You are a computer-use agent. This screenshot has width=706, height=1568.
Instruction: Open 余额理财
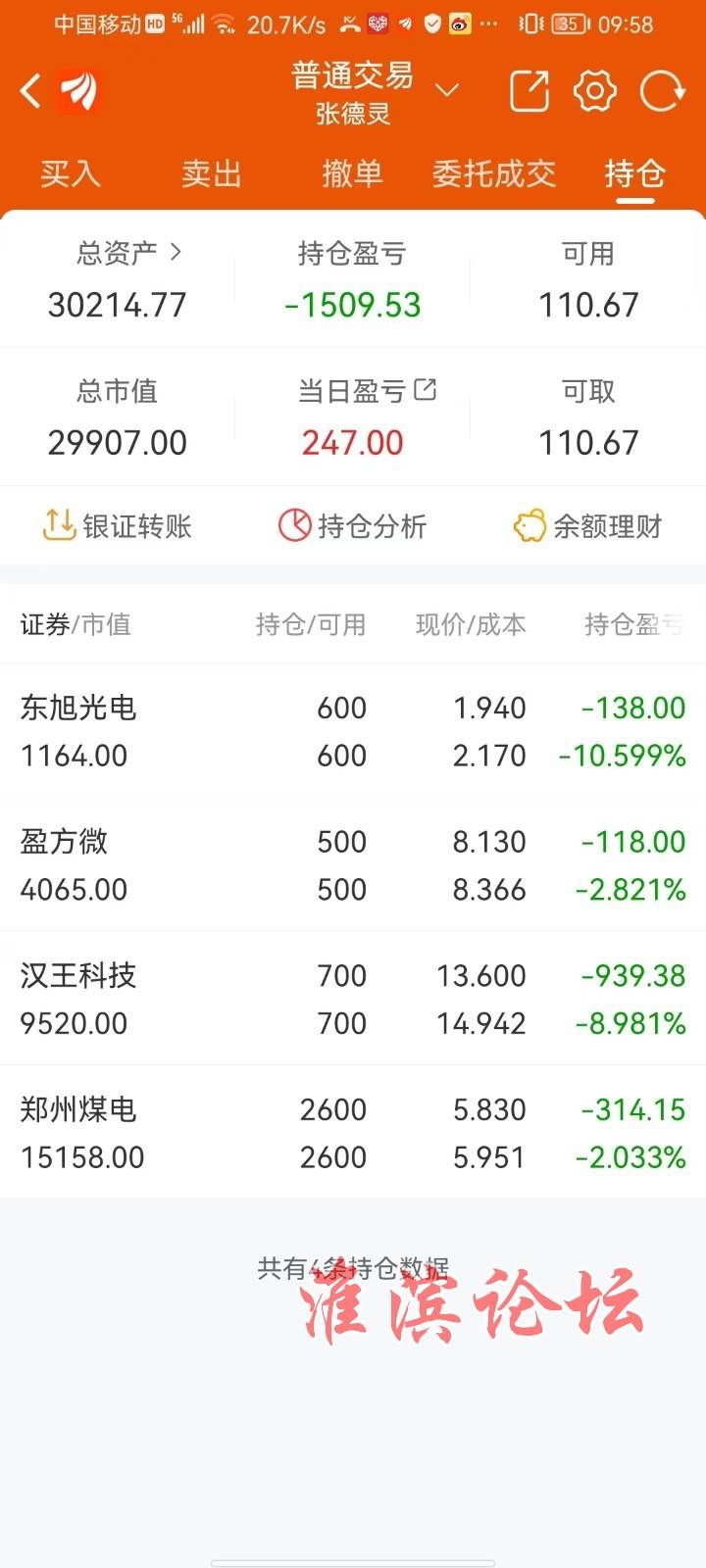point(588,525)
